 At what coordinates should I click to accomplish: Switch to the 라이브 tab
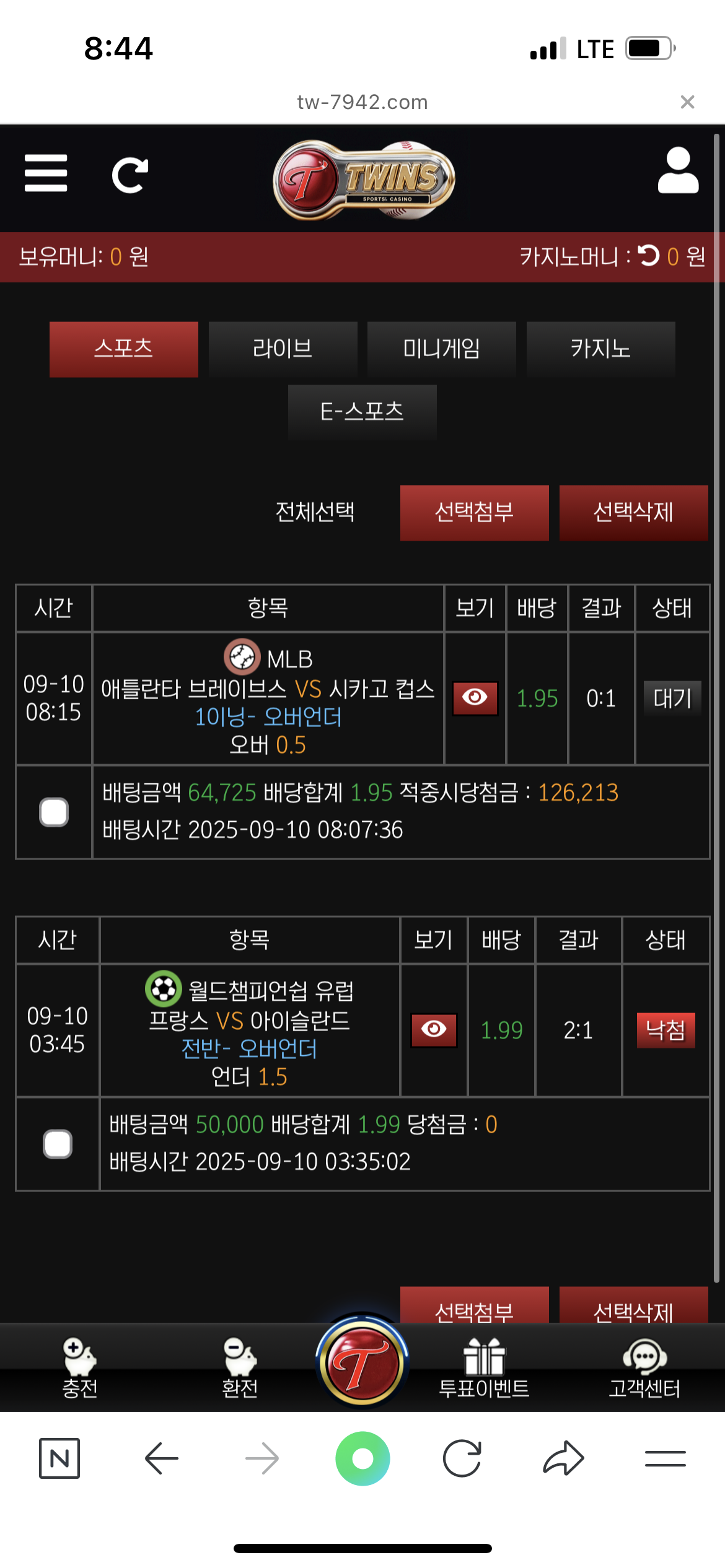tap(283, 349)
